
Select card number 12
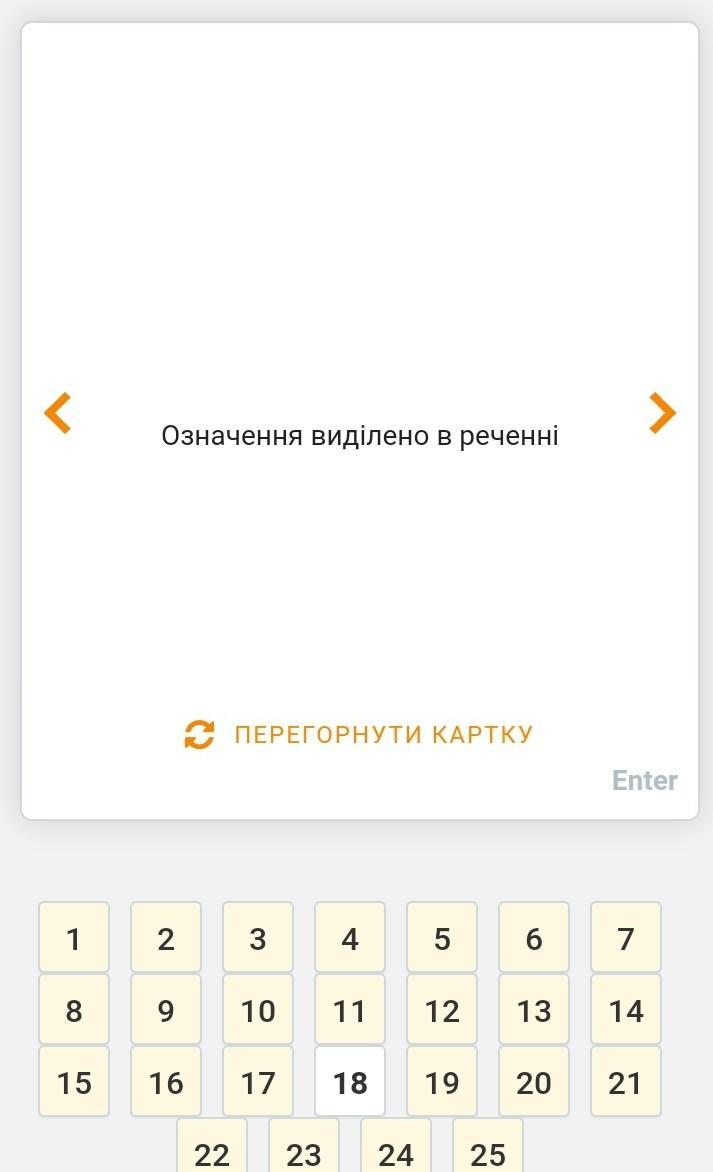(442, 1010)
